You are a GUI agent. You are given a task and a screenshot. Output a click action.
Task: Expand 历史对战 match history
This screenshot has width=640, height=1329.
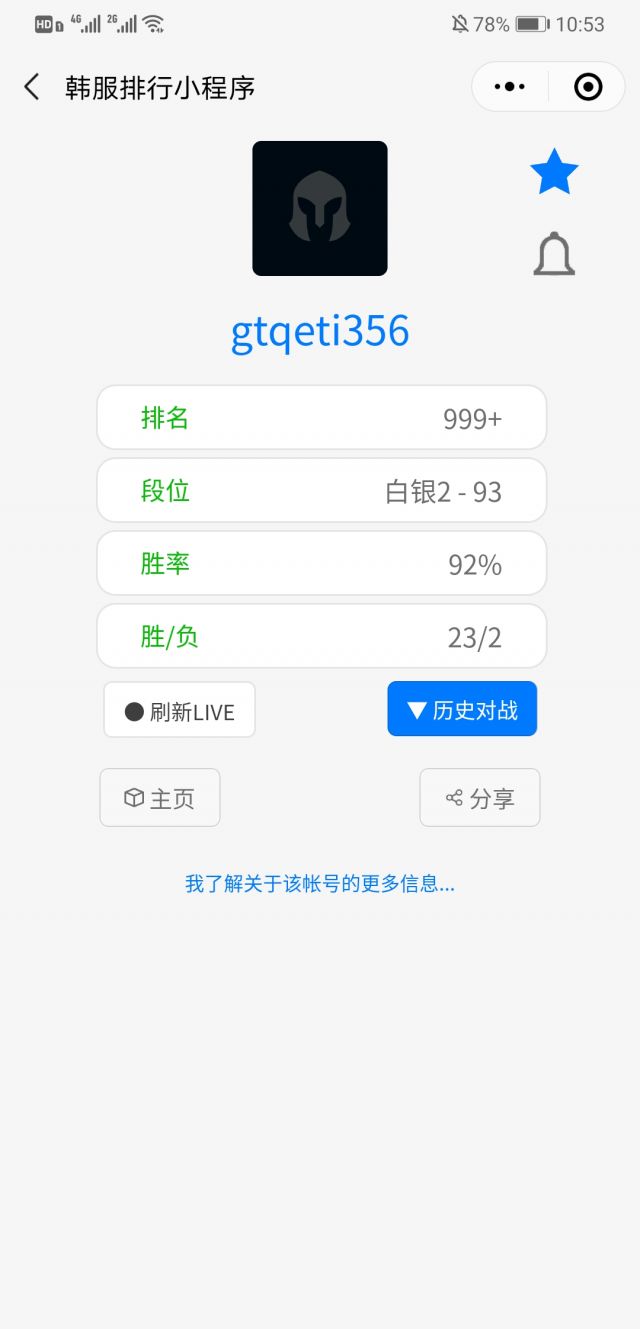click(x=462, y=709)
